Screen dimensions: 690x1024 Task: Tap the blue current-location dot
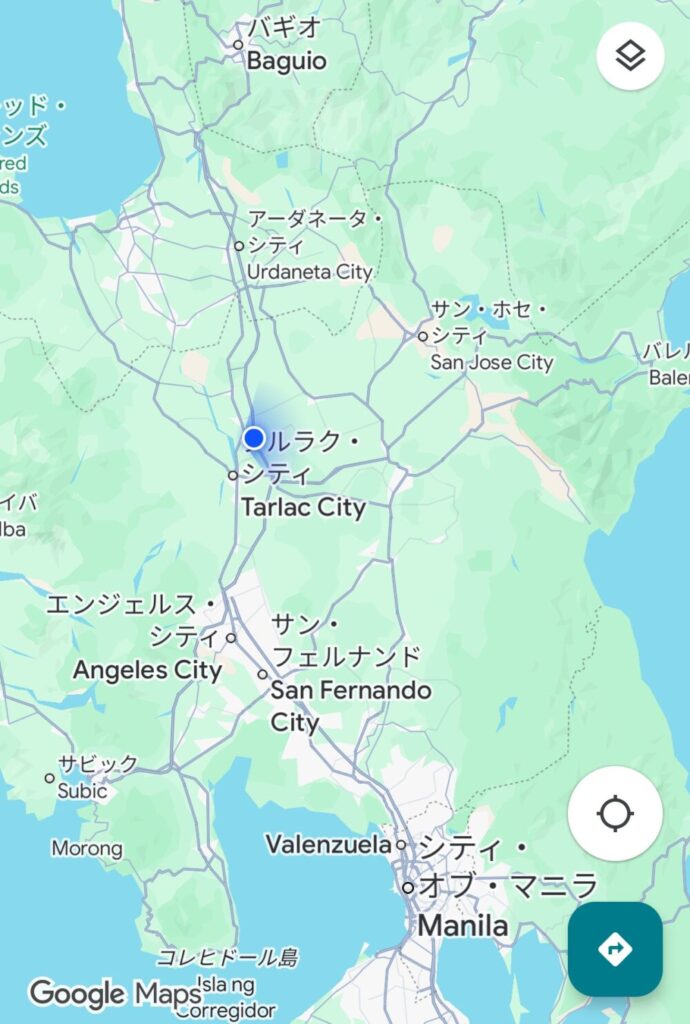254,438
